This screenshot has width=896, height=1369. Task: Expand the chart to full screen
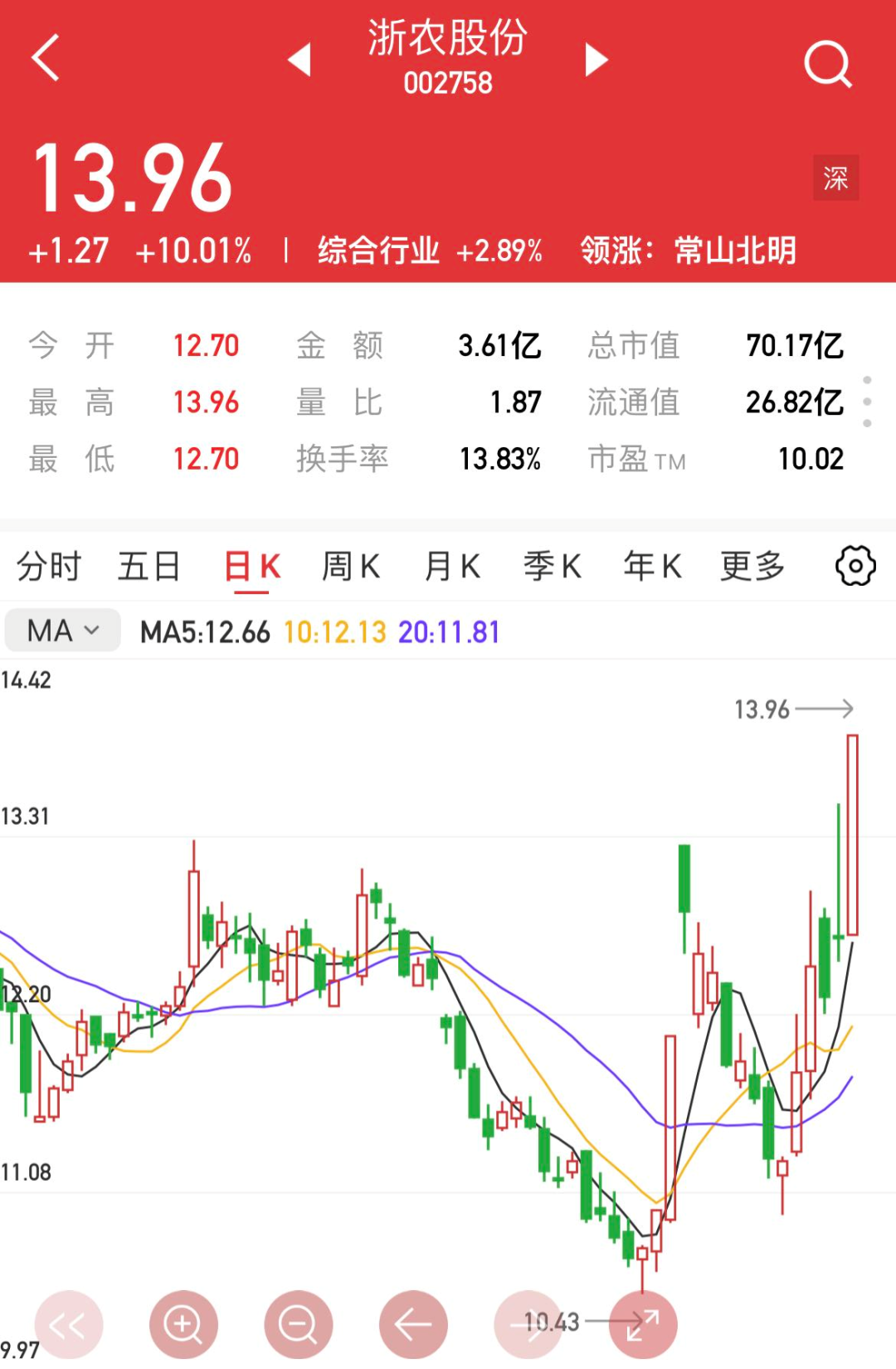[x=643, y=1324]
